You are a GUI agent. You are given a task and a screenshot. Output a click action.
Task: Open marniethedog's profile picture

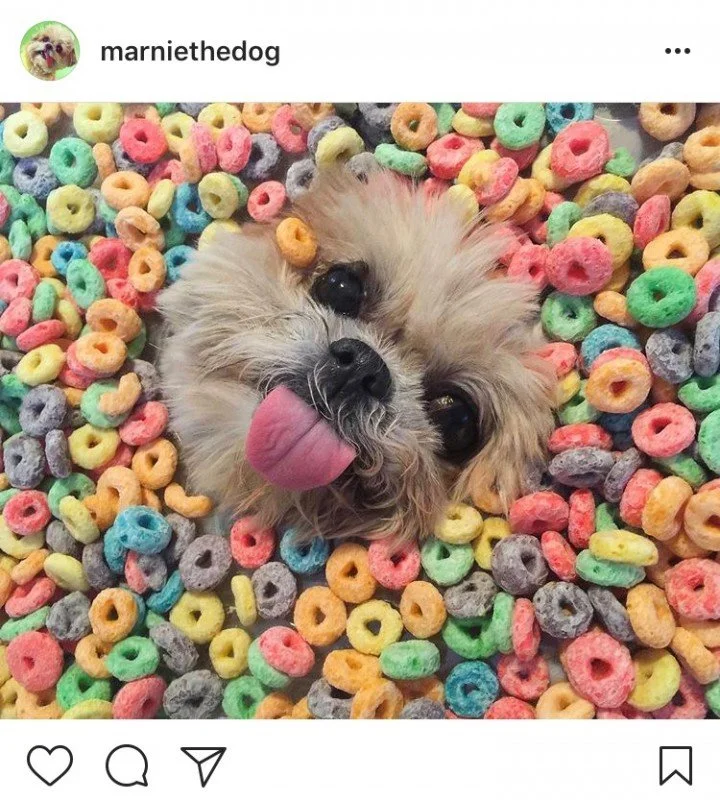click(49, 51)
